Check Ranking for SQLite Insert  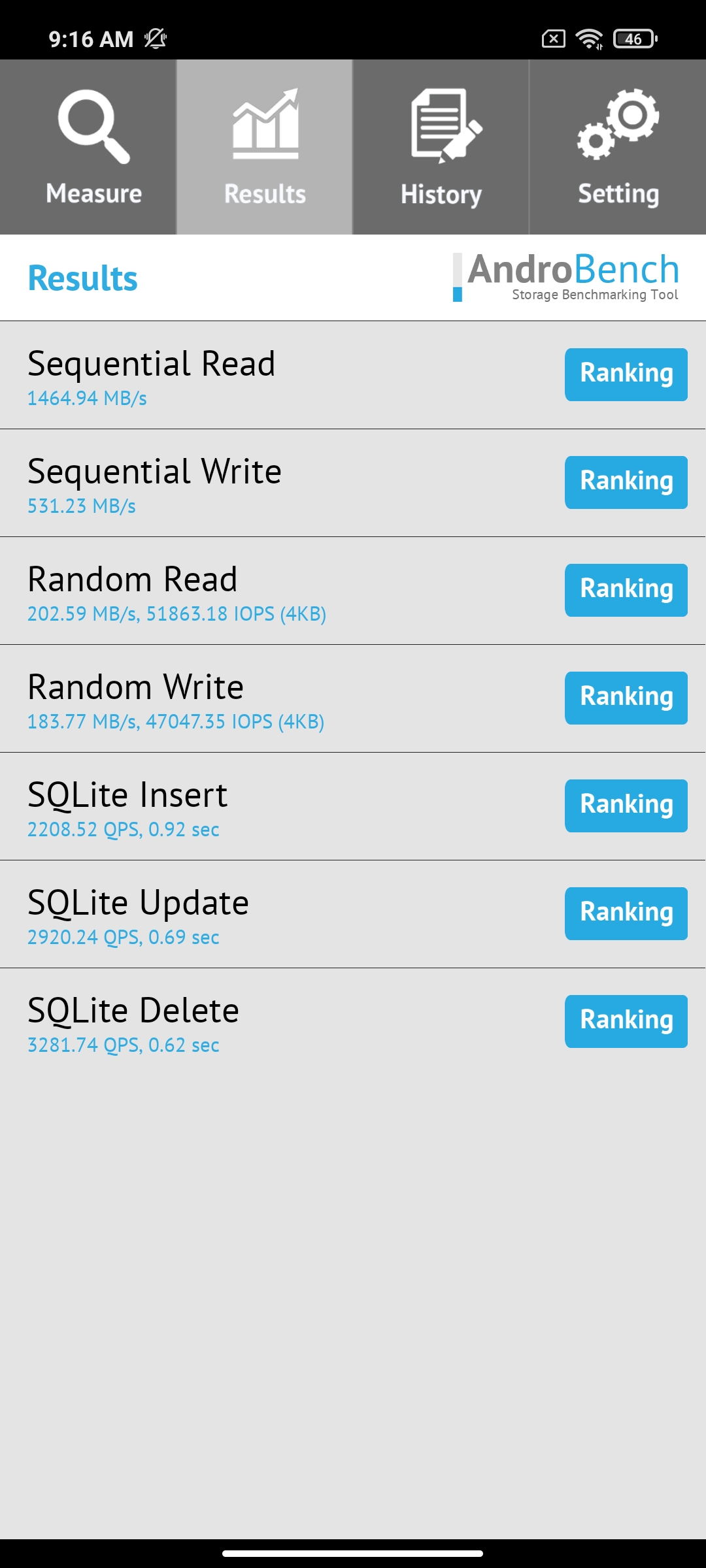(626, 806)
